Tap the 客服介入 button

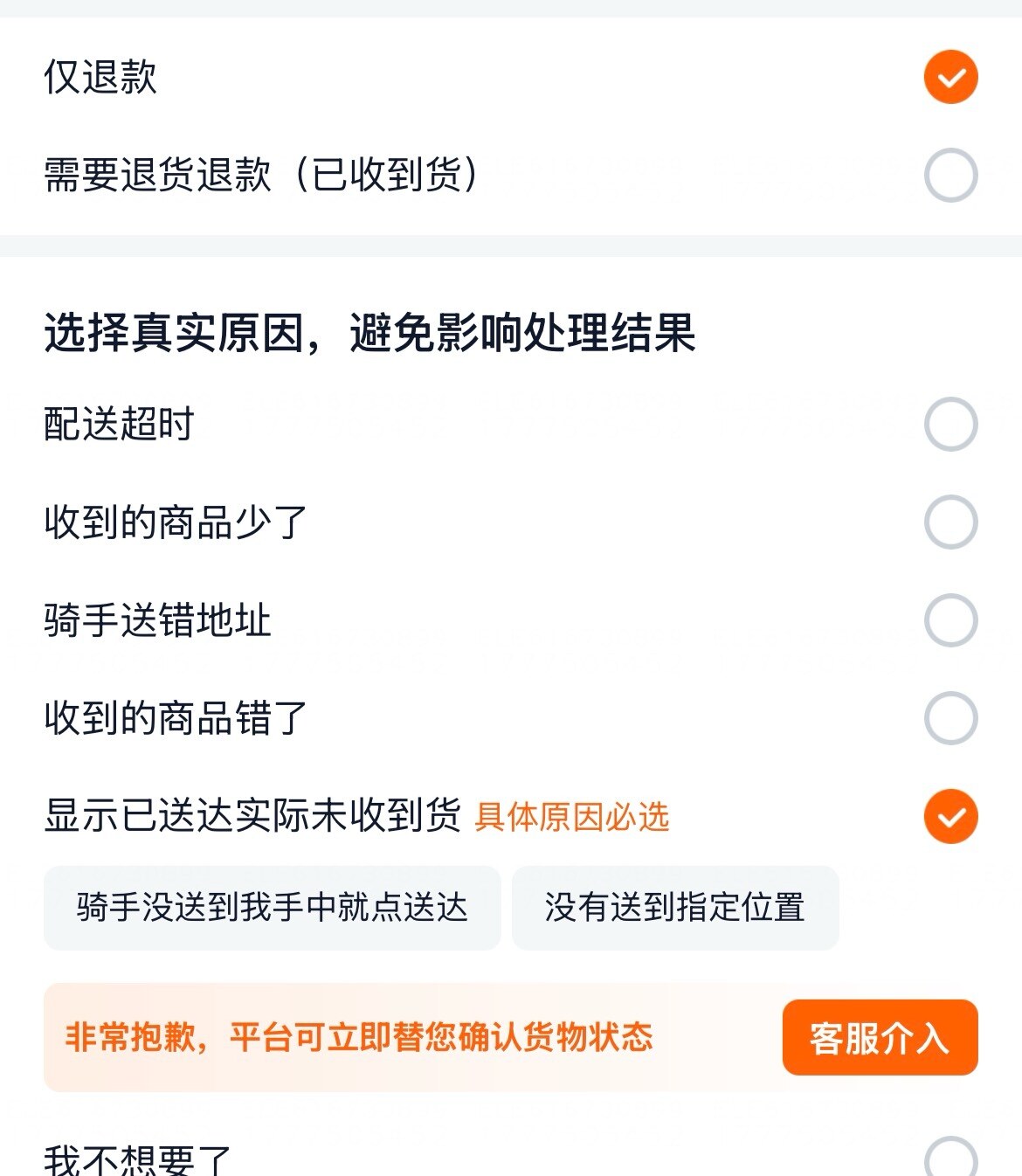tap(880, 1038)
